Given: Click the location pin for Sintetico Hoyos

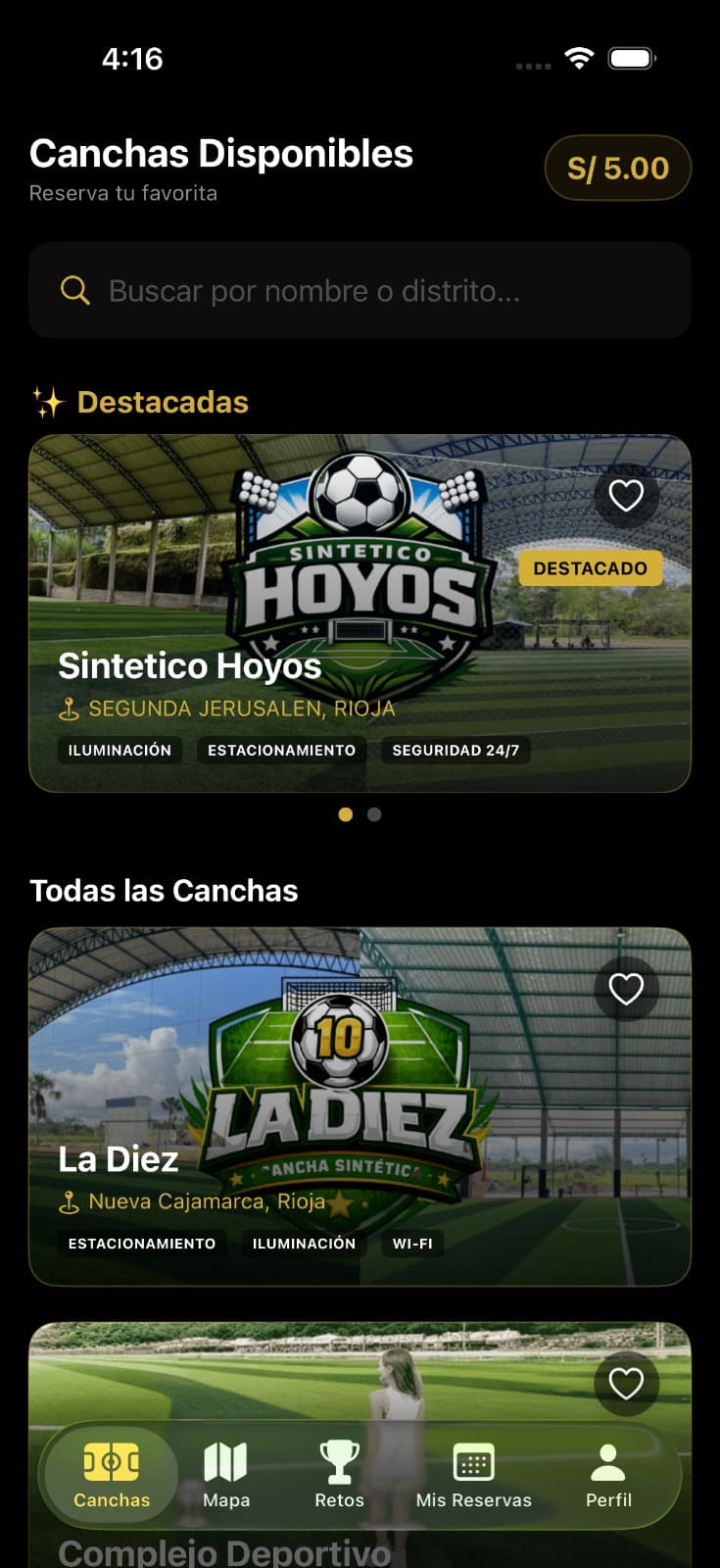Looking at the screenshot, I should pyautogui.click(x=71, y=708).
